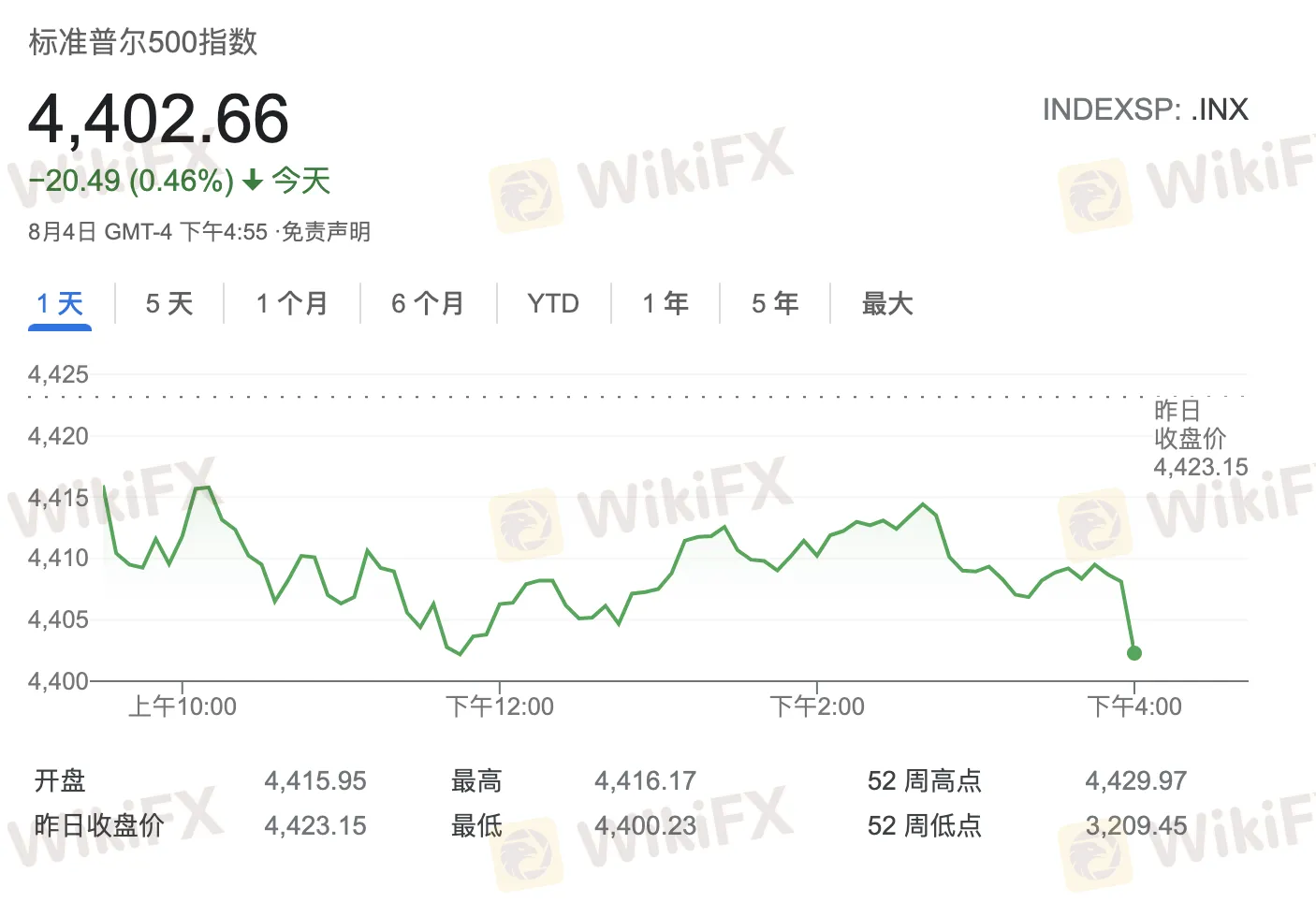View the 1 年 chart

tap(665, 304)
